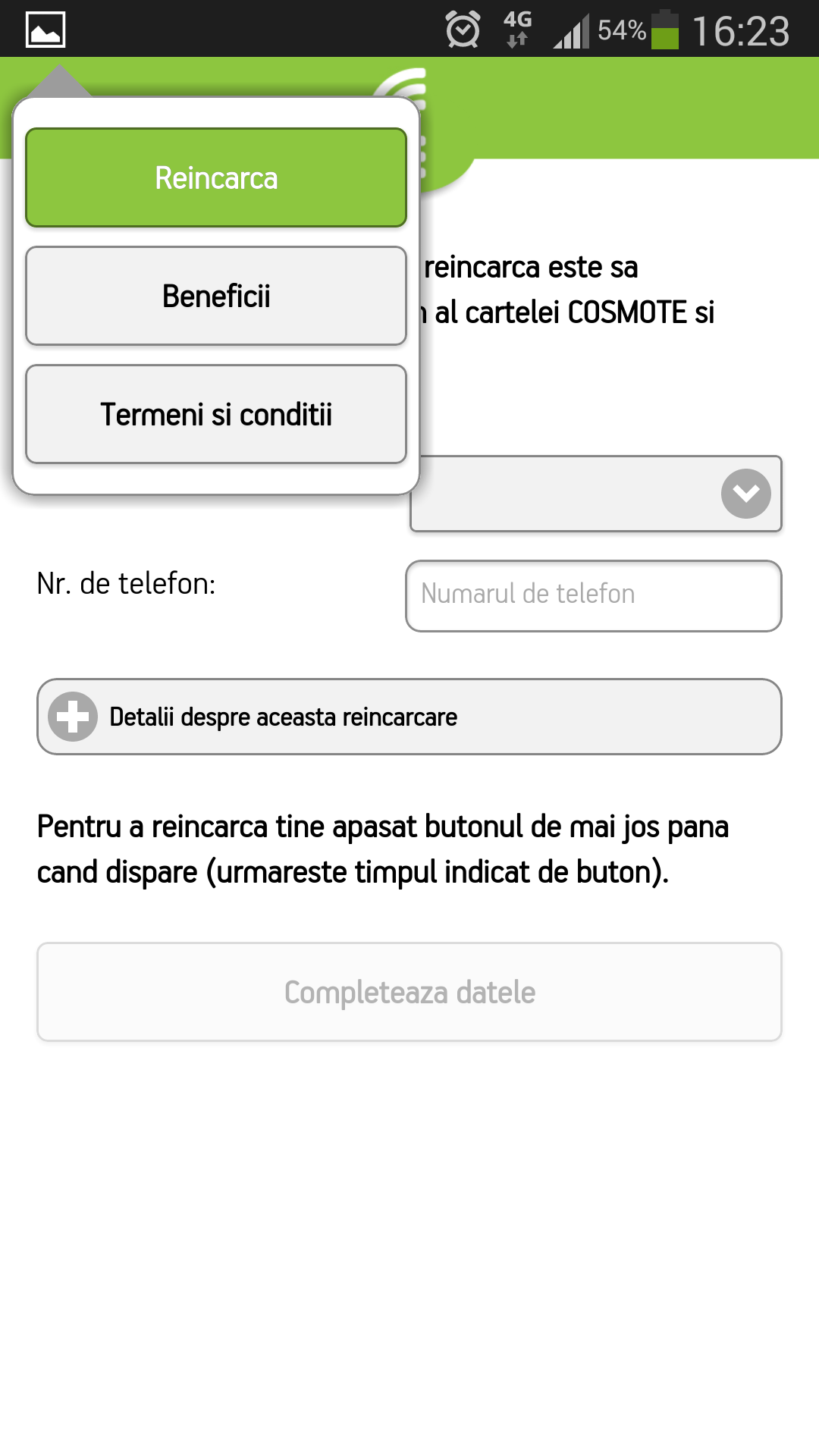Expand Detalii despre aceasta reincarcare
Screen dimensions: 819x1456
[409, 717]
